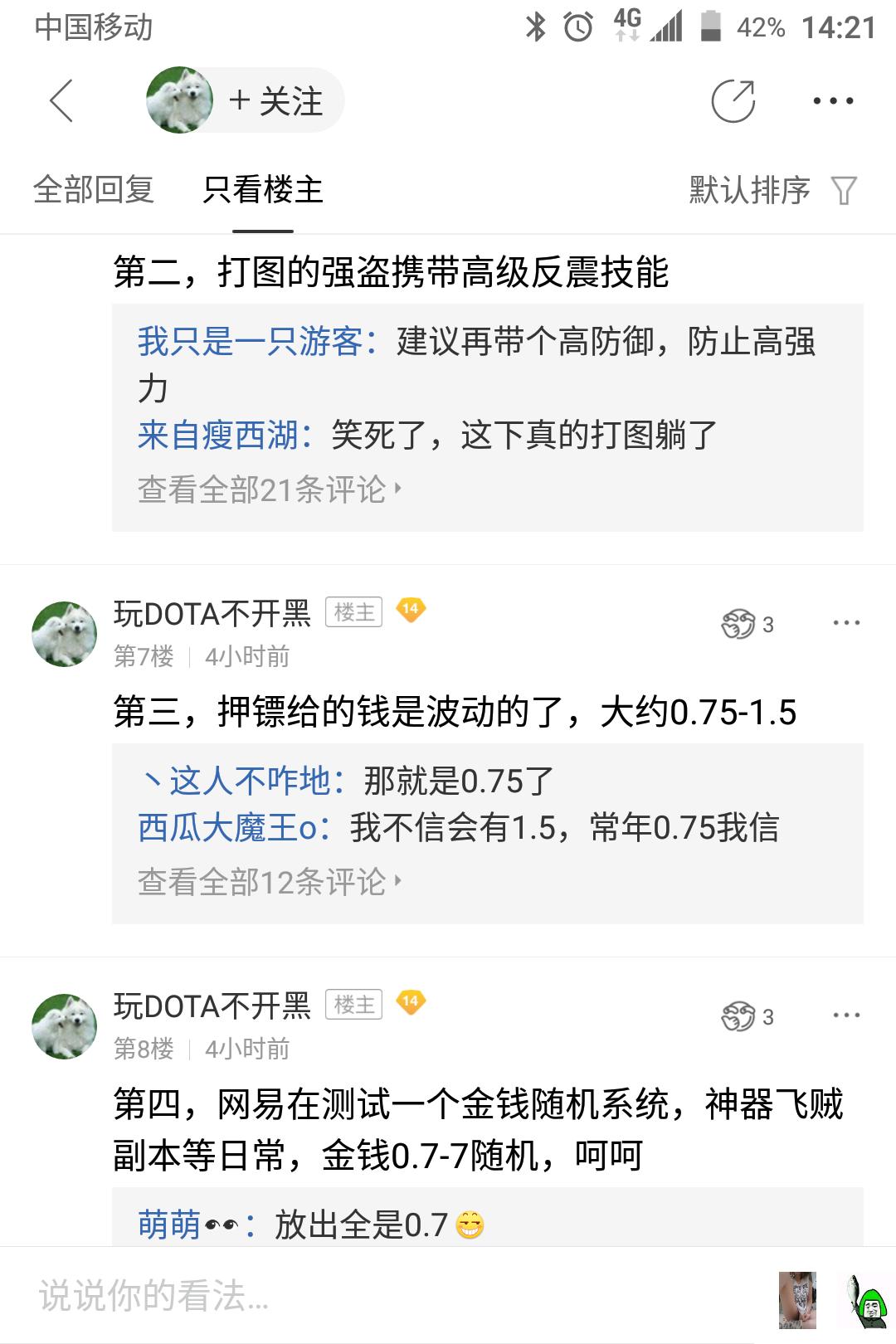Open the 默认排序 sort dropdown
Screen dimensions: 896x1344
click(x=772, y=190)
